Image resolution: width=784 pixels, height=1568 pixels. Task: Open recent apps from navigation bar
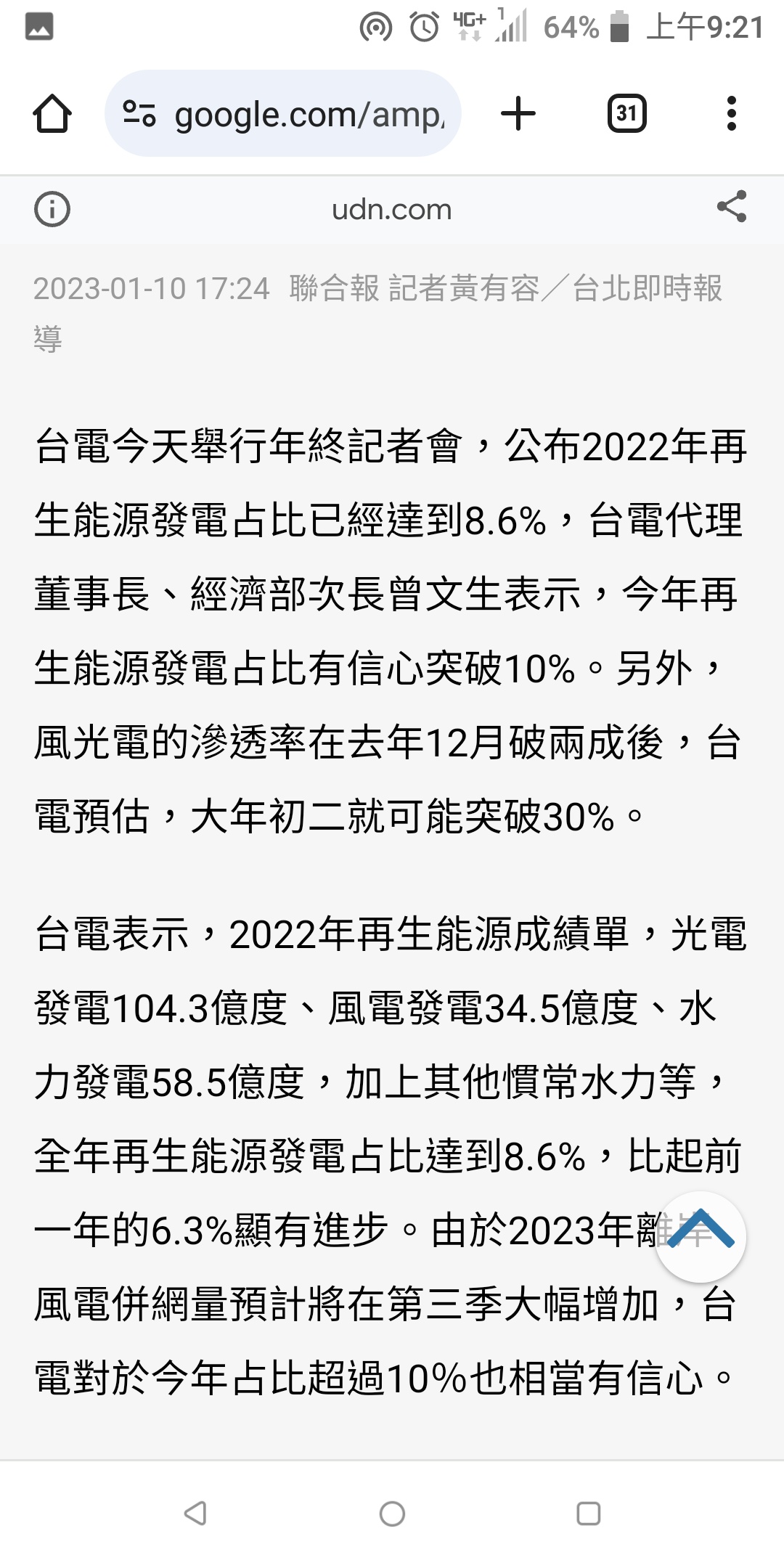[588, 1514]
